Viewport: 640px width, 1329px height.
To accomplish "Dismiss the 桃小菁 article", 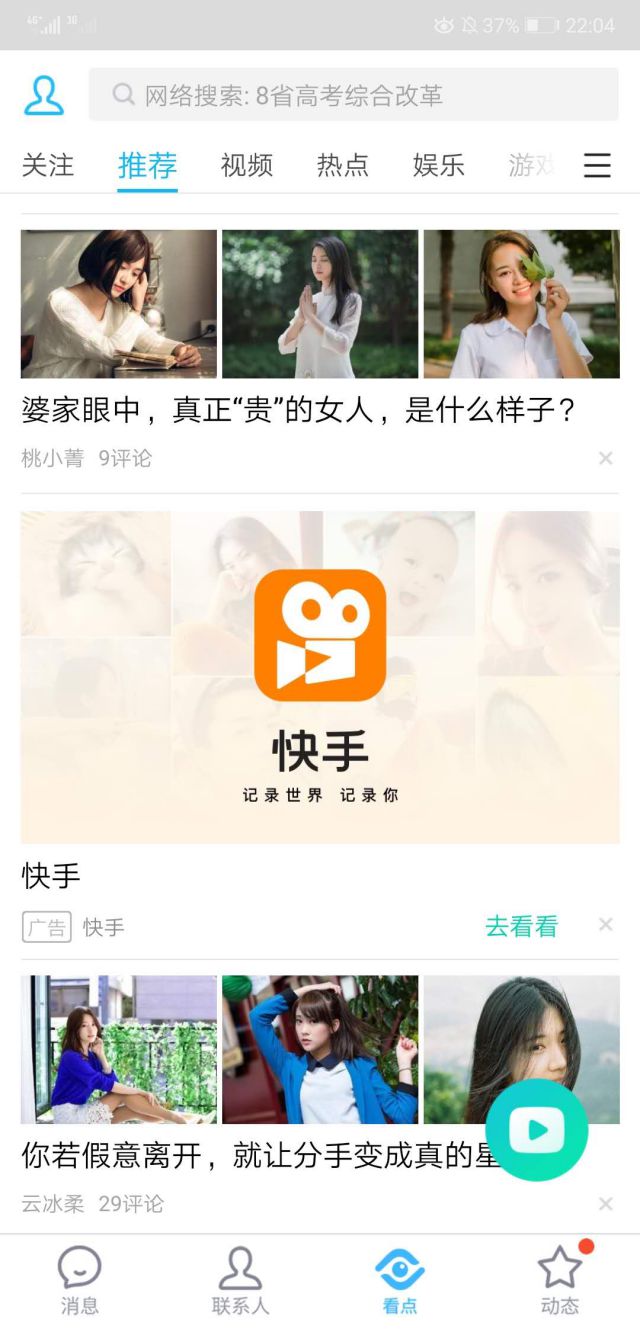I will click(x=605, y=459).
